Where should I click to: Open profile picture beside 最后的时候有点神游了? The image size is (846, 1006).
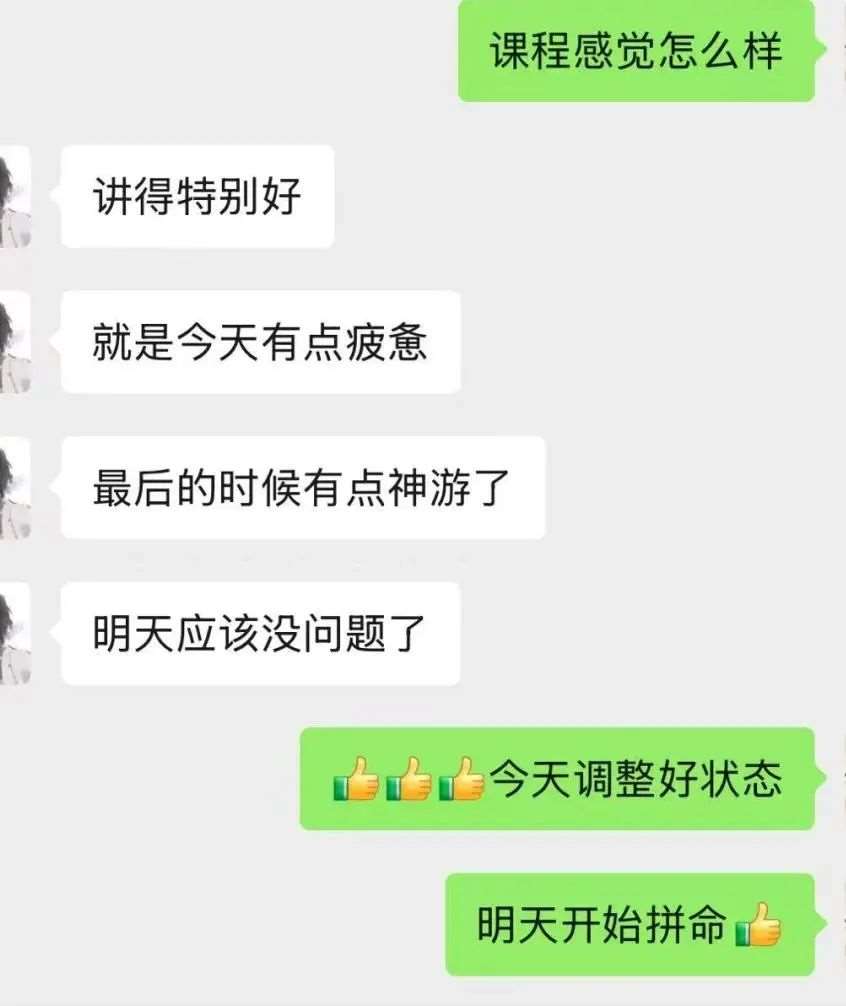14,488
